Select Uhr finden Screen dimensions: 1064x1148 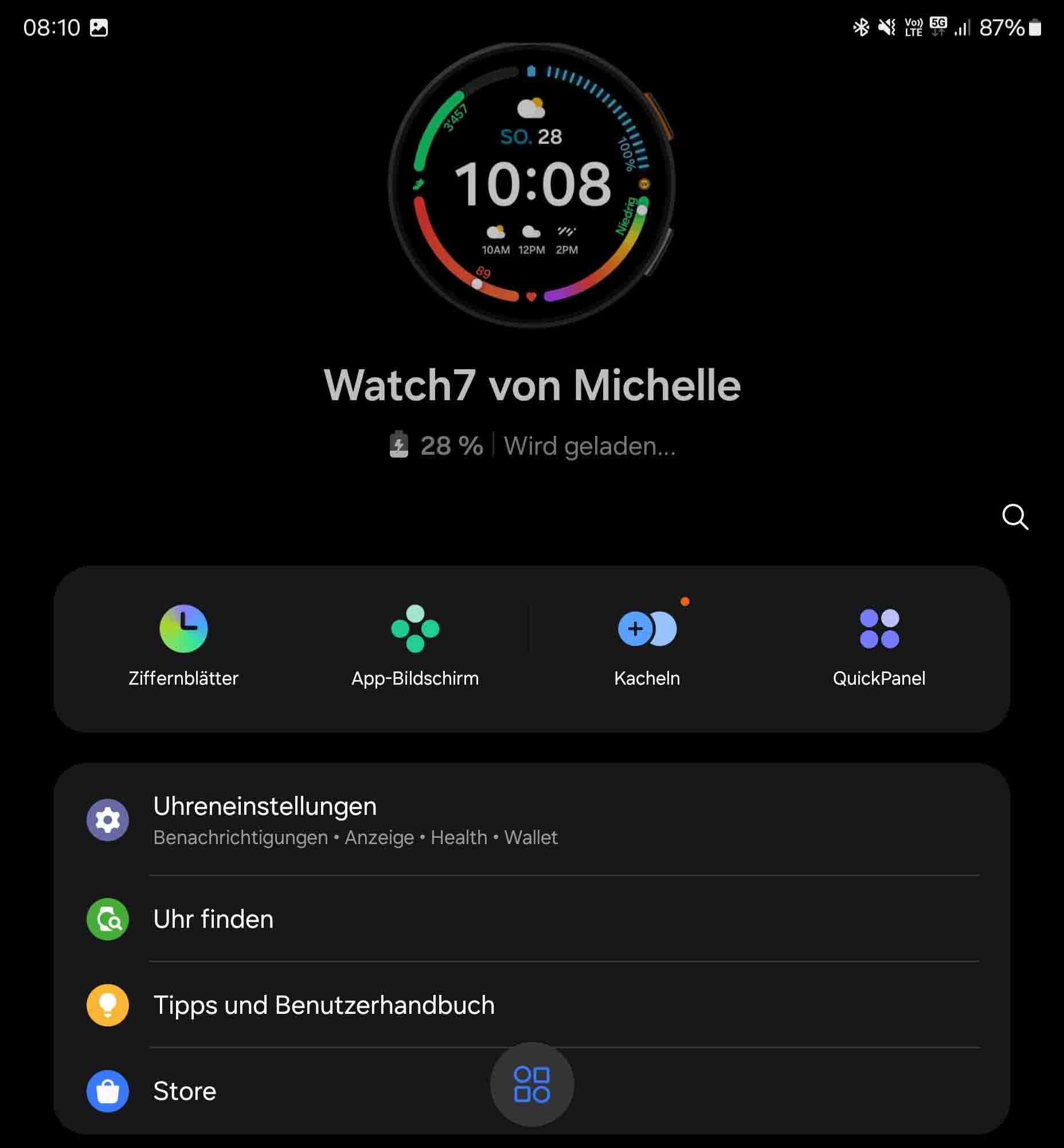[531, 919]
